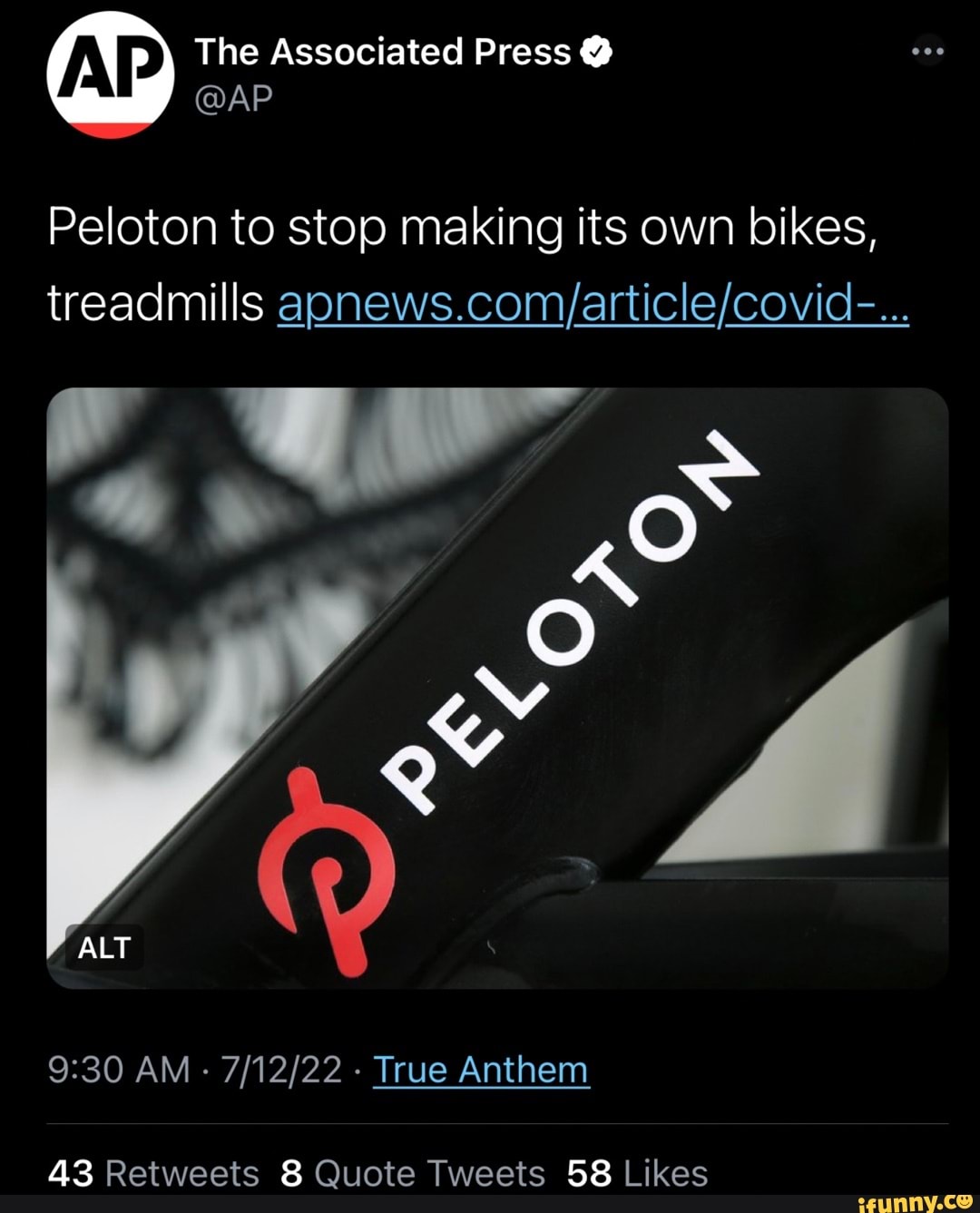Open the tweet options menu with three dots

[x=927, y=52]
